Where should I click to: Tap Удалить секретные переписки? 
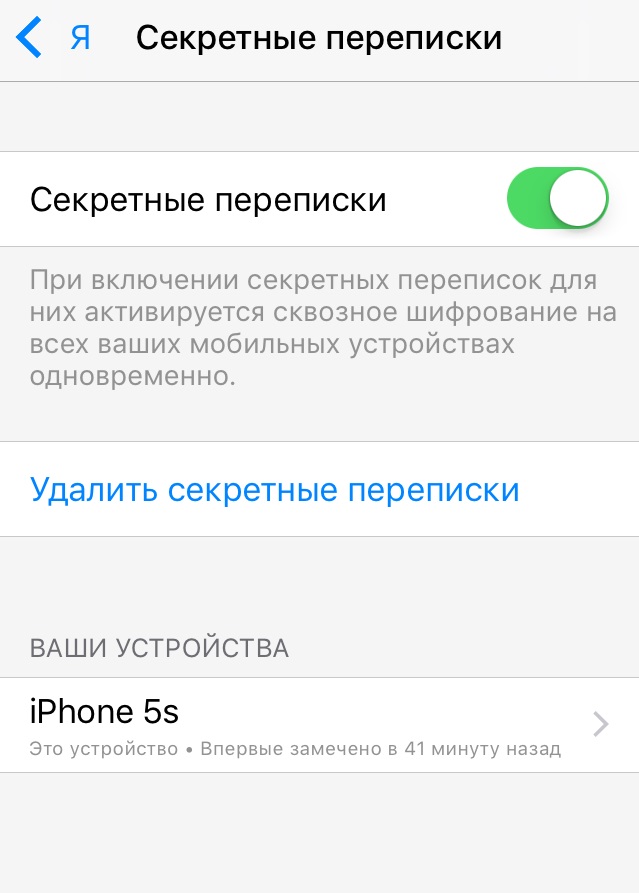point(275,489)
